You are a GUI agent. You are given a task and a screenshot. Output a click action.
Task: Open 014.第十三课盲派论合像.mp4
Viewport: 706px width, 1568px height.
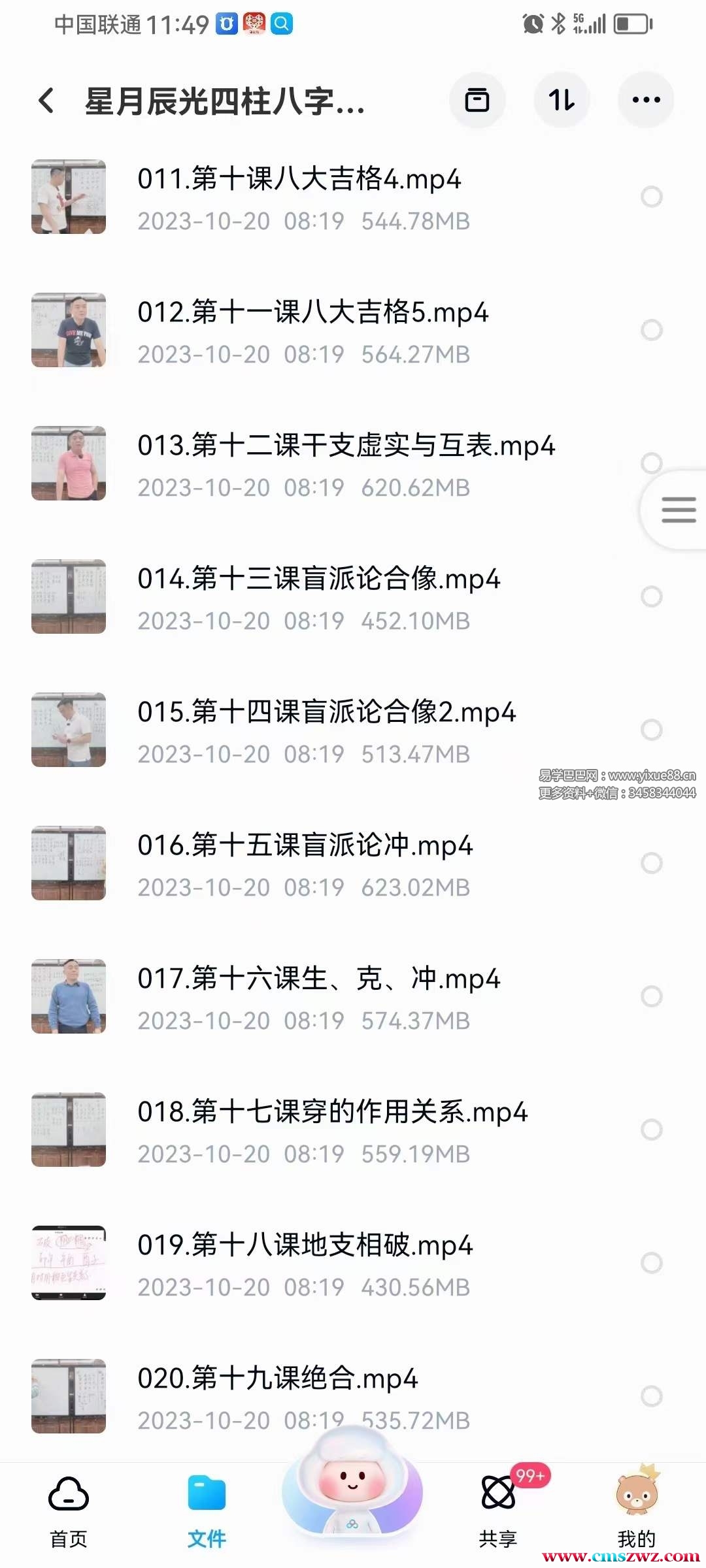318,579
